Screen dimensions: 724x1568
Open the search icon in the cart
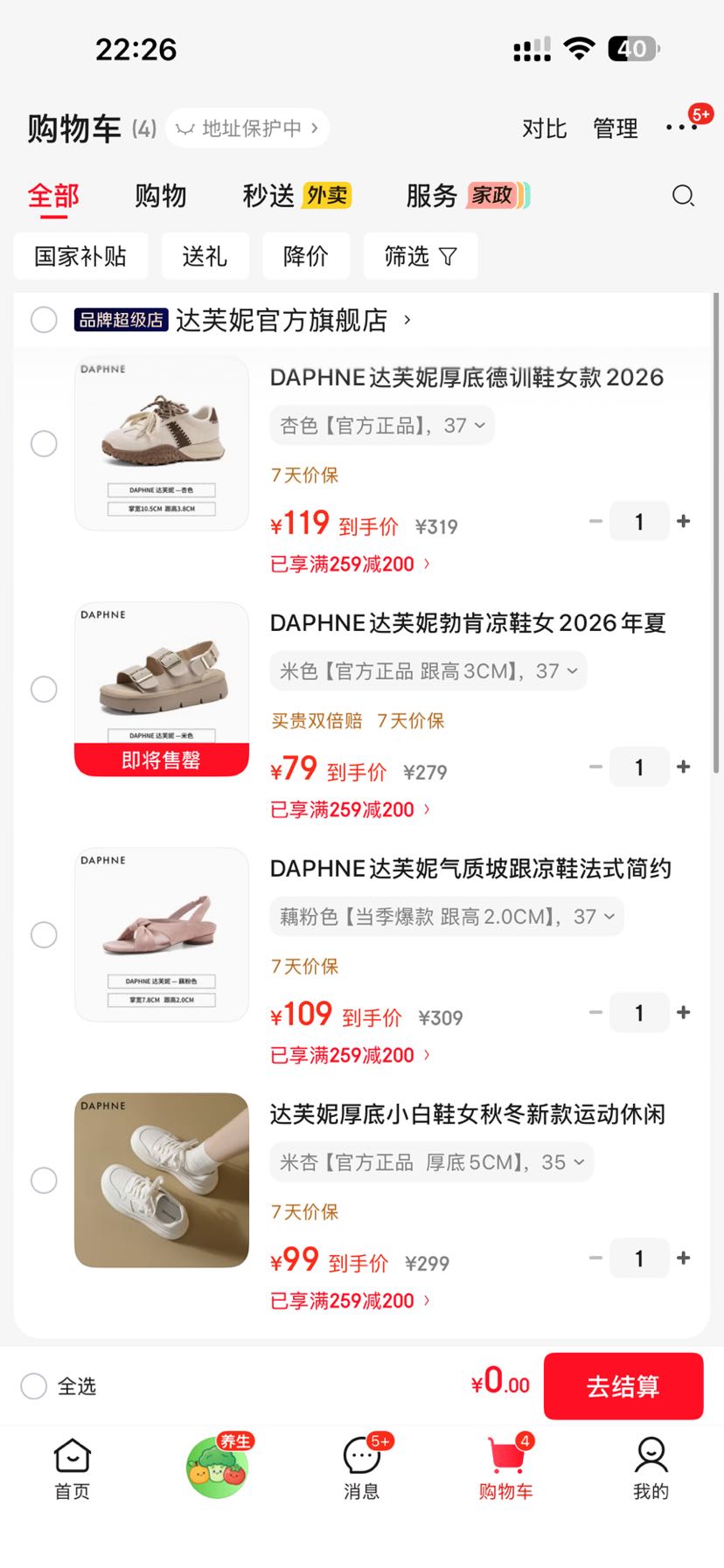pos(683,196)
